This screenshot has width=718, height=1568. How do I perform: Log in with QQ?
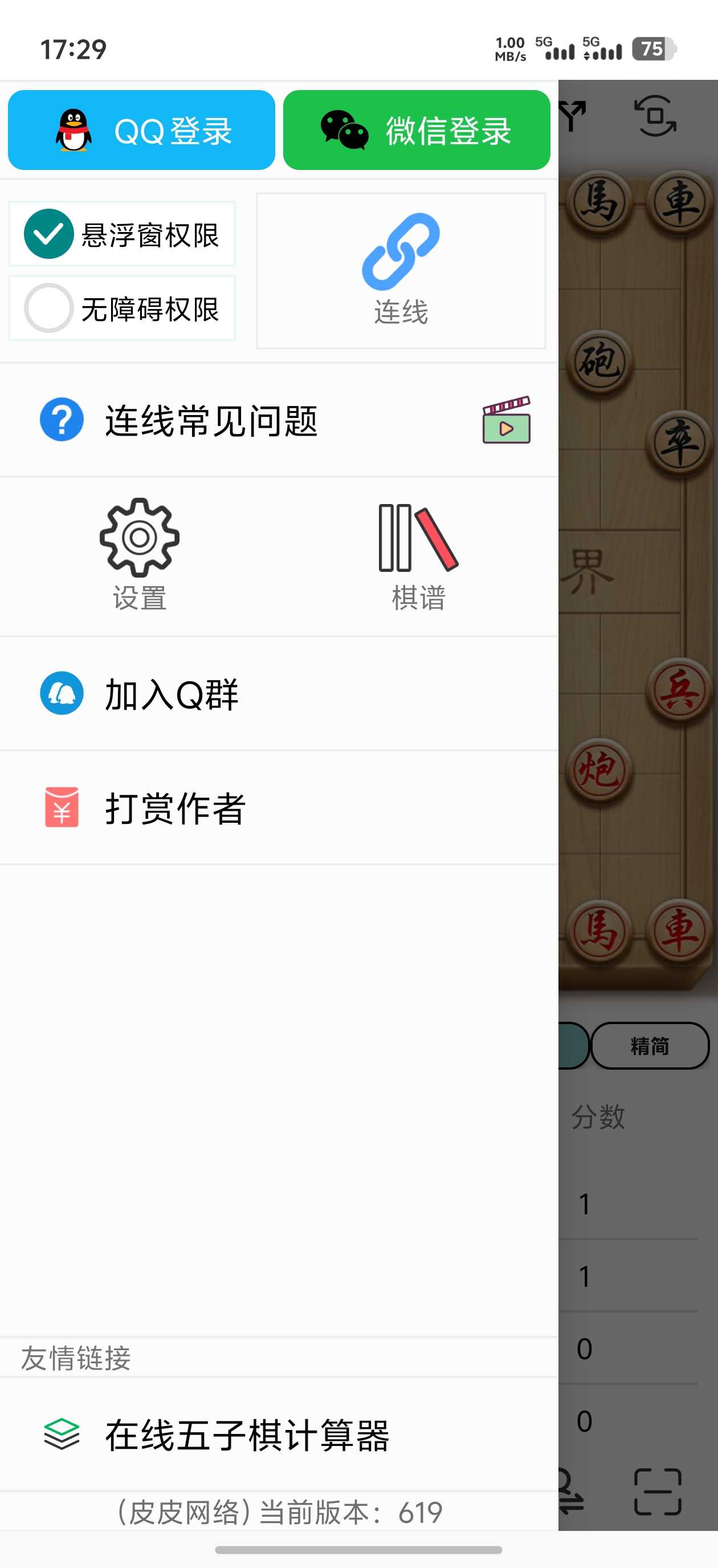point(141,130)
